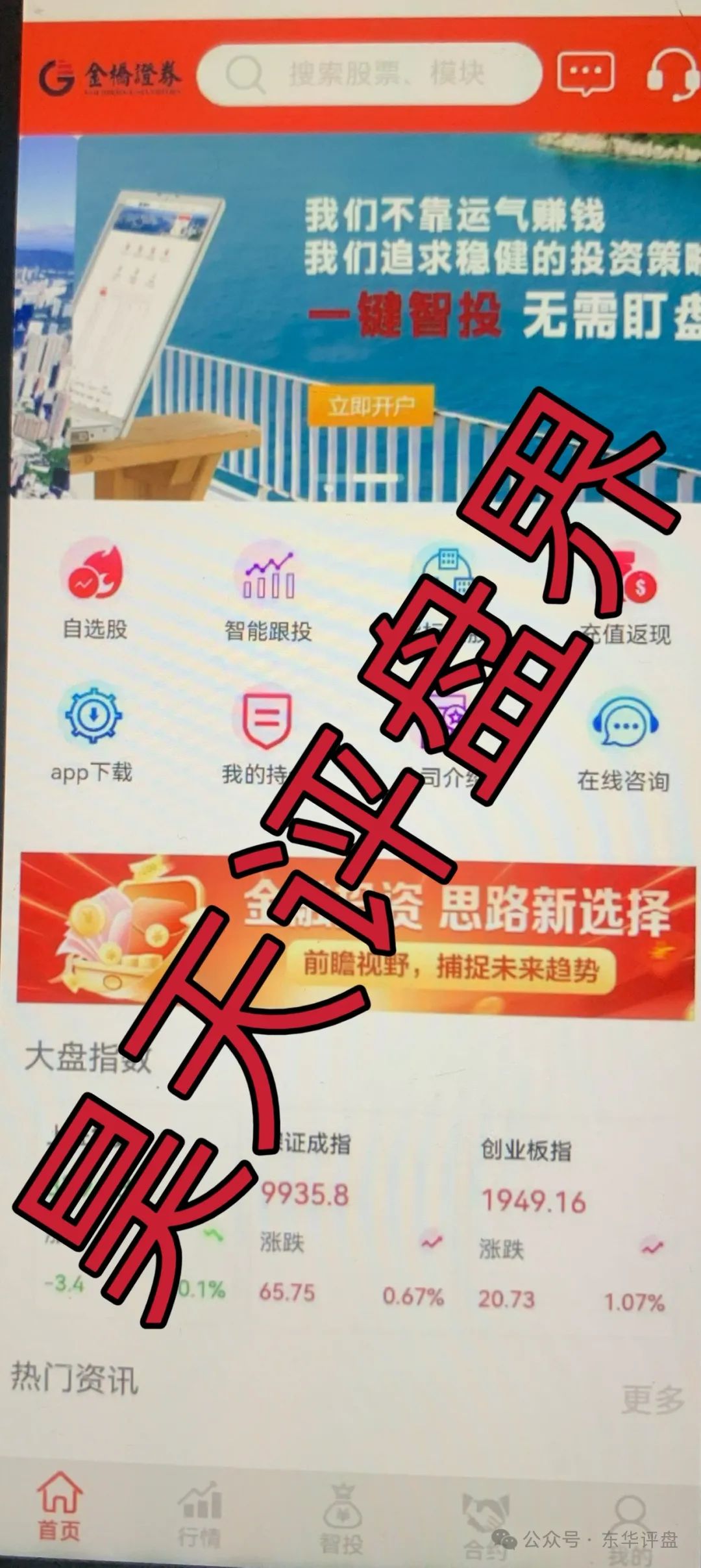The image size is (701, 1568).
Task: Open 智能跟投 feature
Action: pyautogui.click(x=267, y=592)
